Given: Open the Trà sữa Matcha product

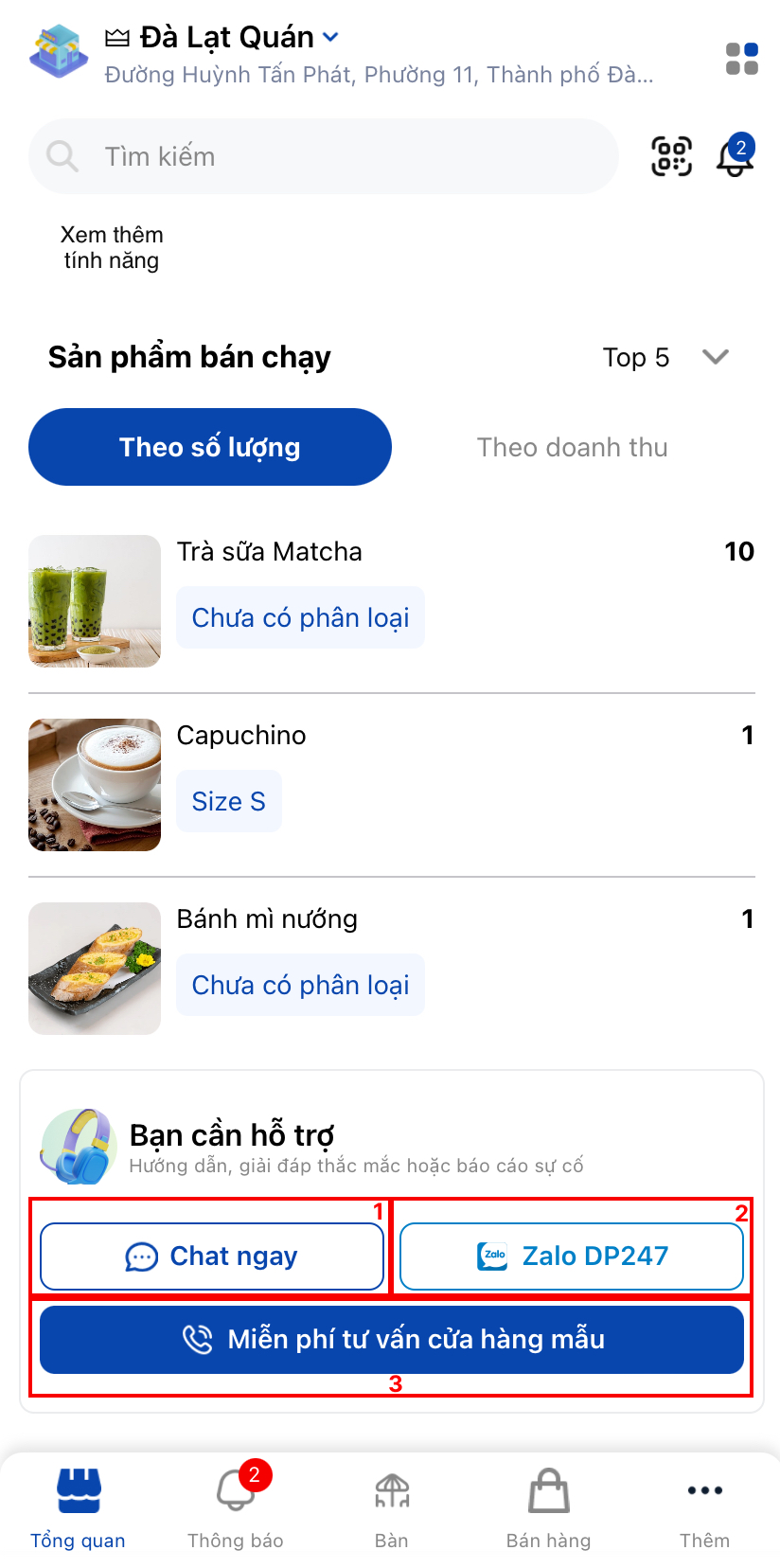Looking at the screenshot, I should [269, 552].
